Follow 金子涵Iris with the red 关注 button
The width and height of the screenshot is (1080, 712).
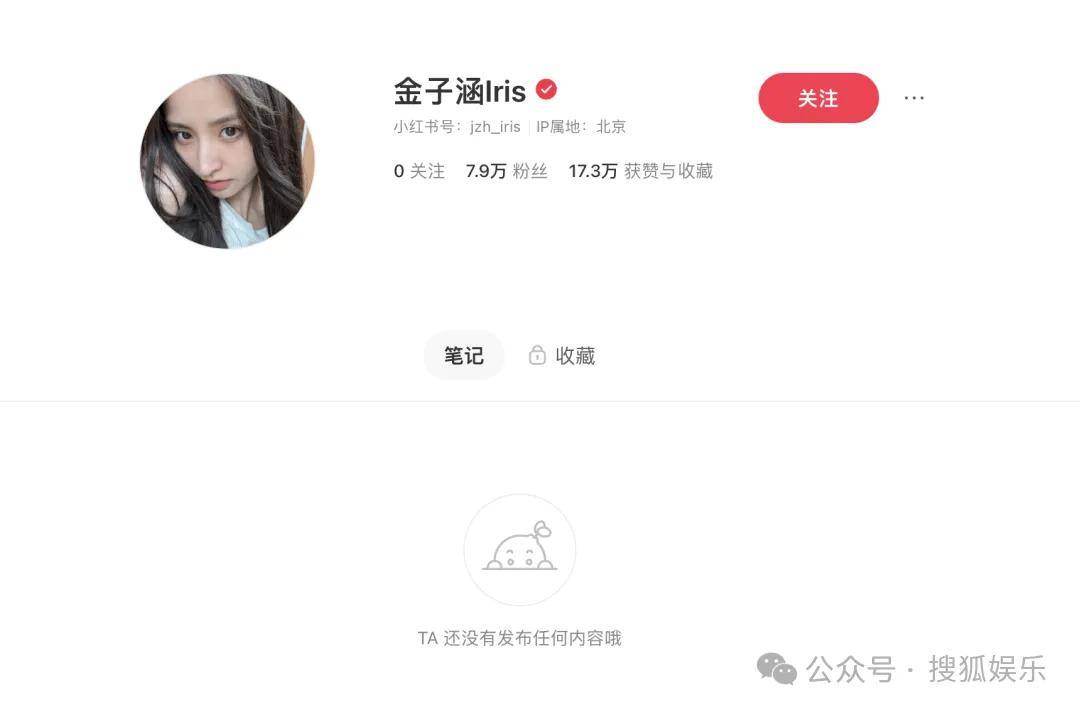(818, 98)
